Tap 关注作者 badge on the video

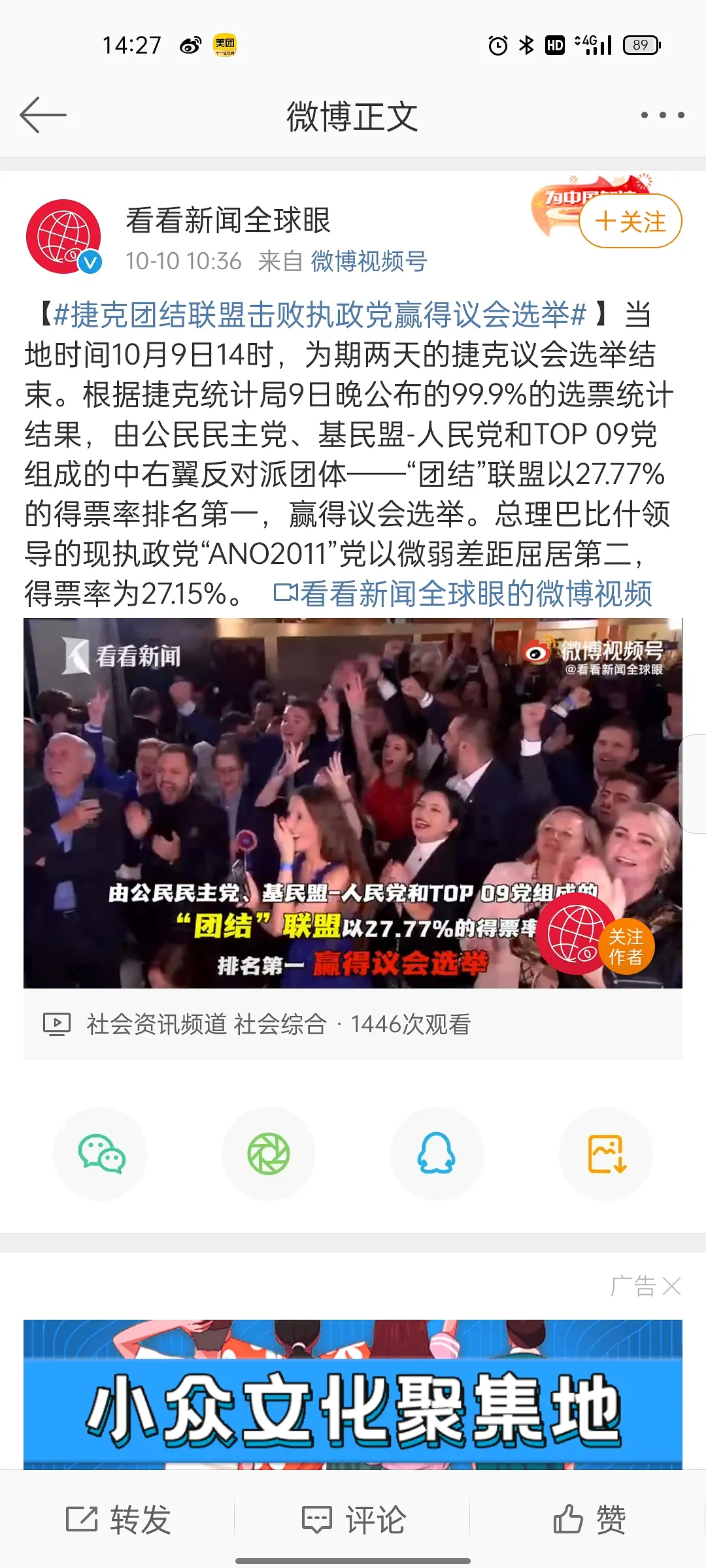tap(626, 947)
